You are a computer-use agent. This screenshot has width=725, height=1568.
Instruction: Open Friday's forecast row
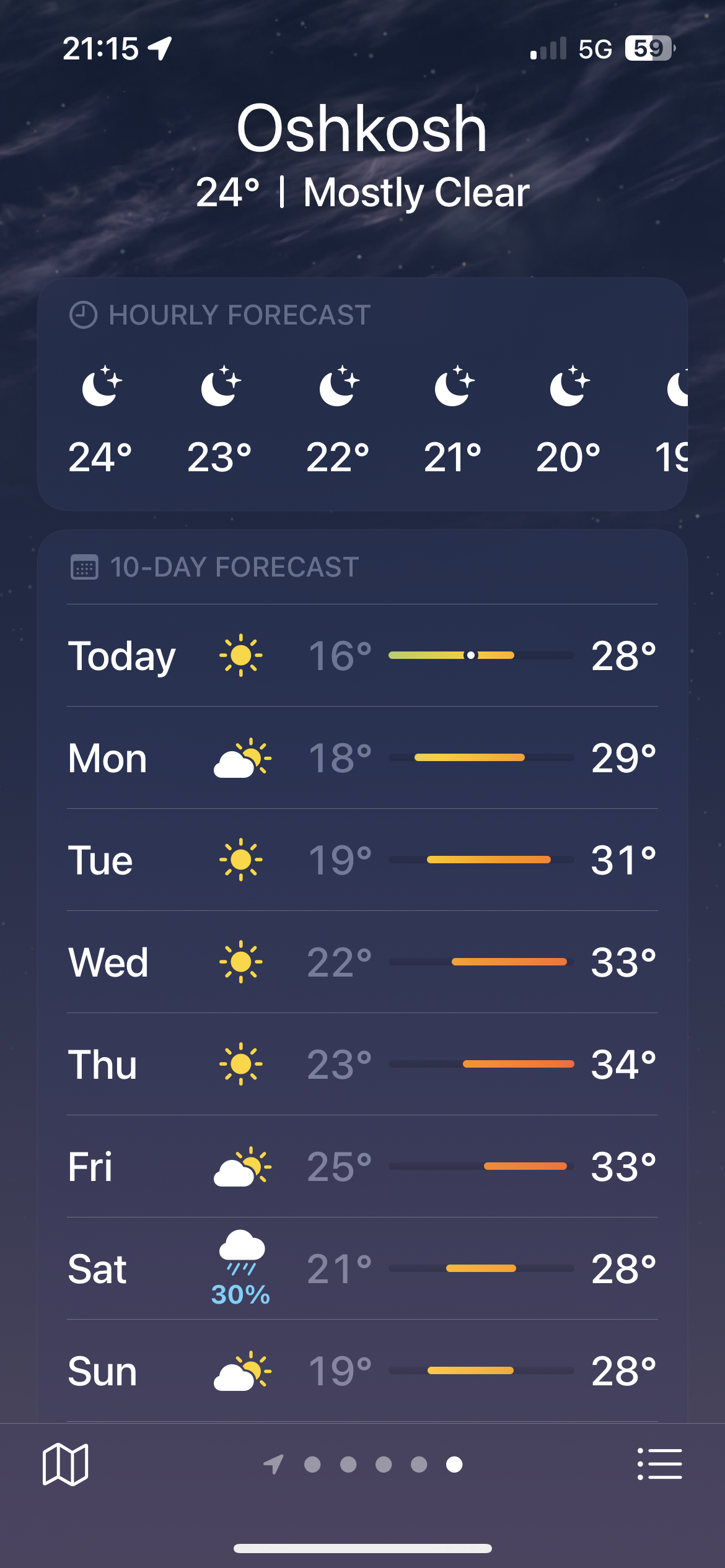tap(362, 1167)
